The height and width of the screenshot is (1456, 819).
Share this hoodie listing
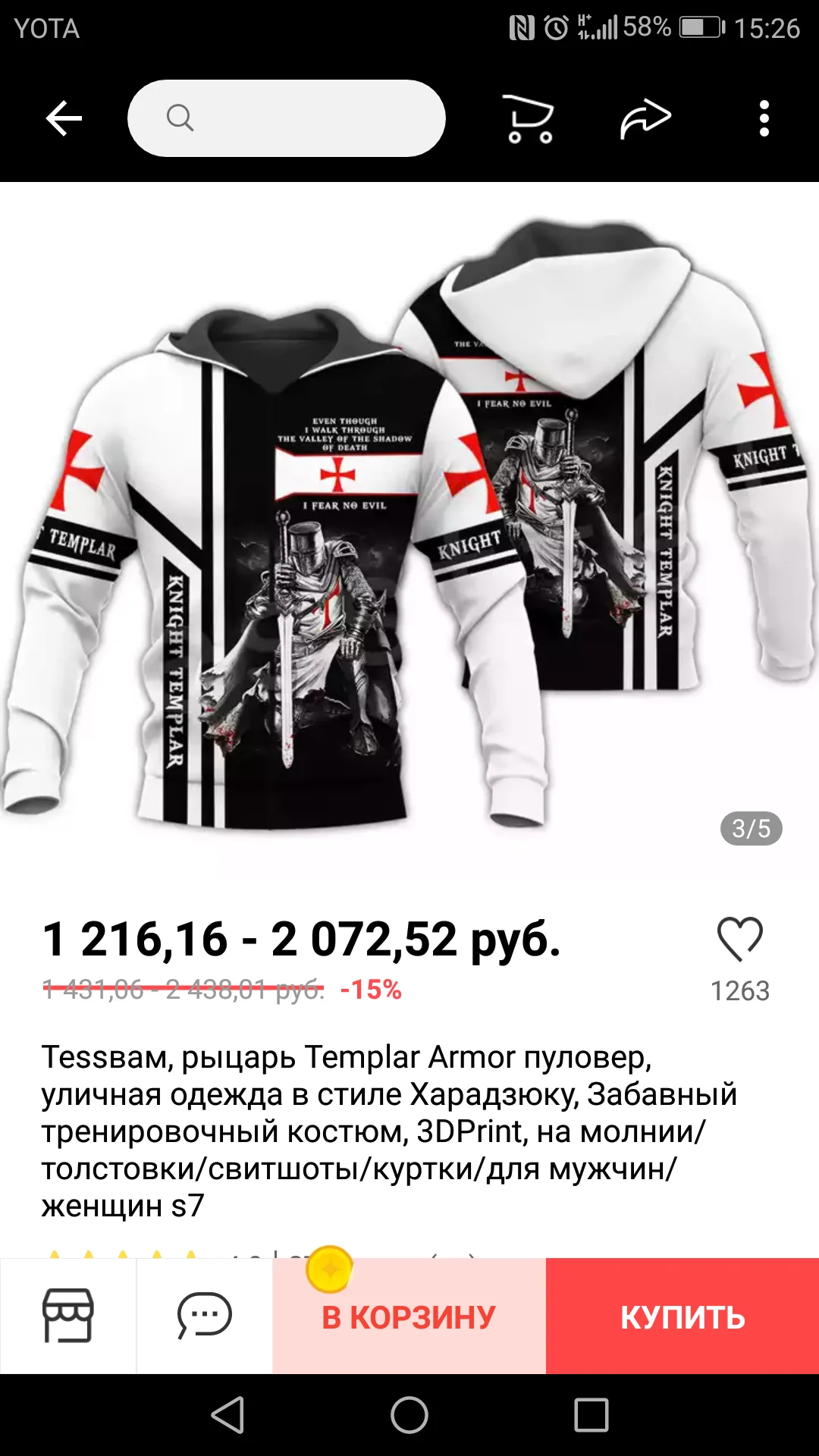point(645,119)
